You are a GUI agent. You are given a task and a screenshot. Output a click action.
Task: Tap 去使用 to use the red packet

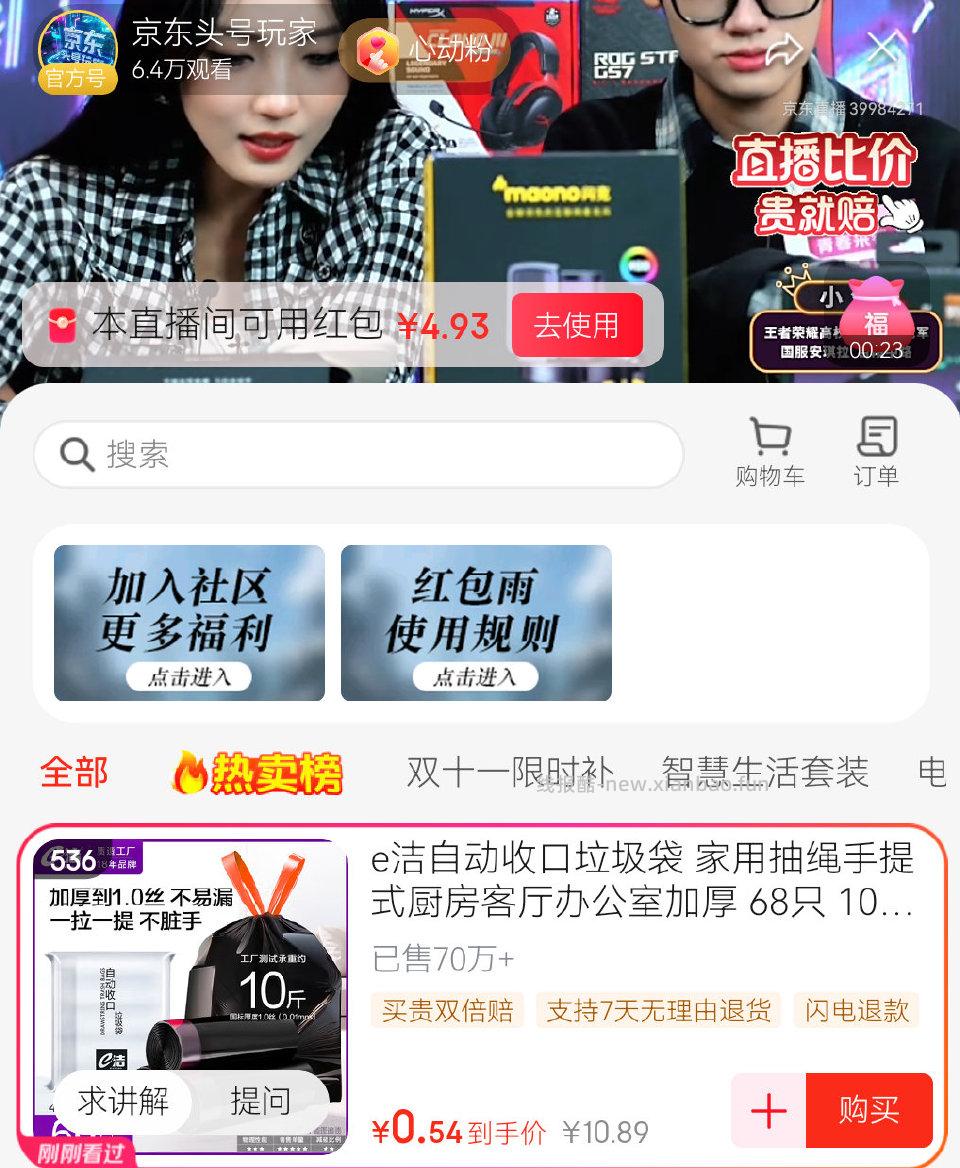tap(576, 326)
